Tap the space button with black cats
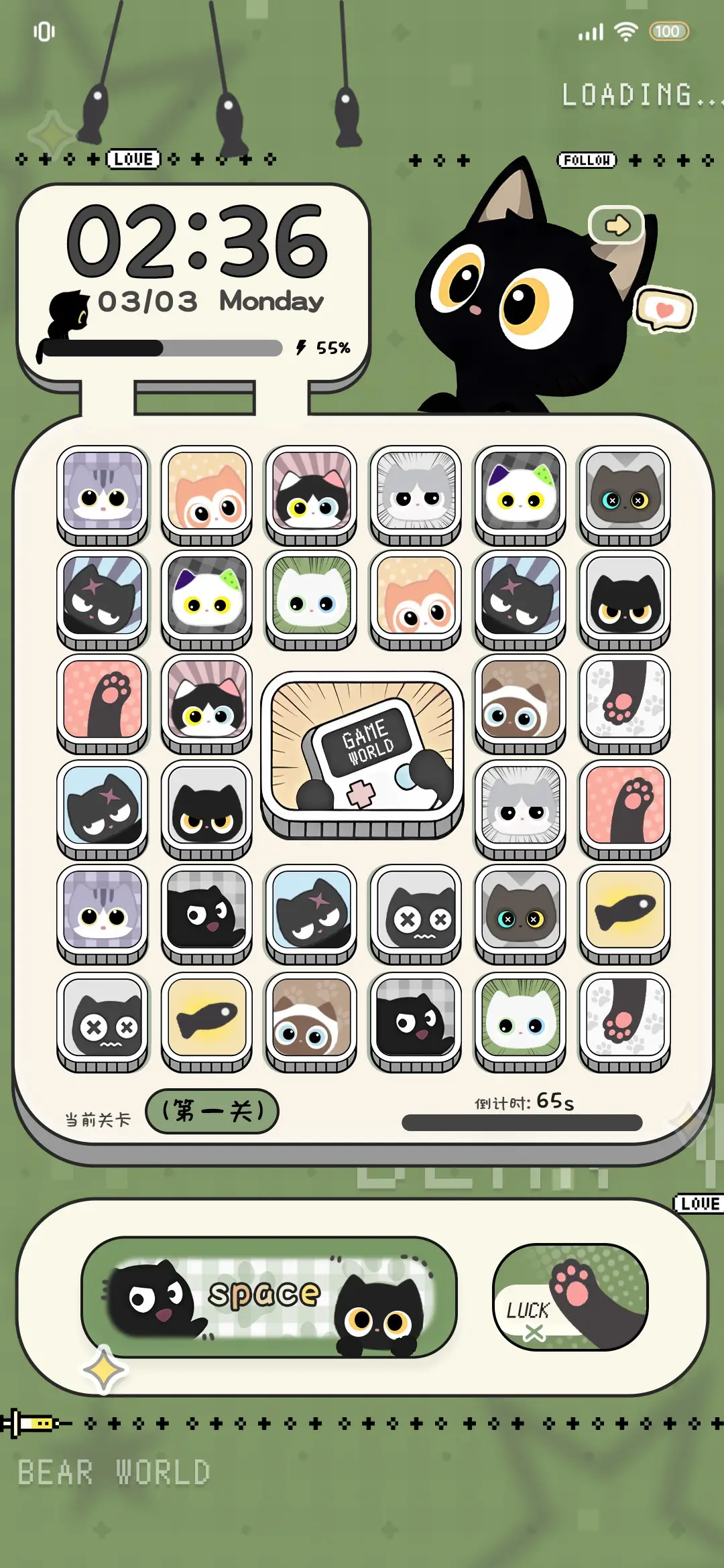This screenshot has height=1568, width=724. pyautogui.click(x=269, y=1297)
